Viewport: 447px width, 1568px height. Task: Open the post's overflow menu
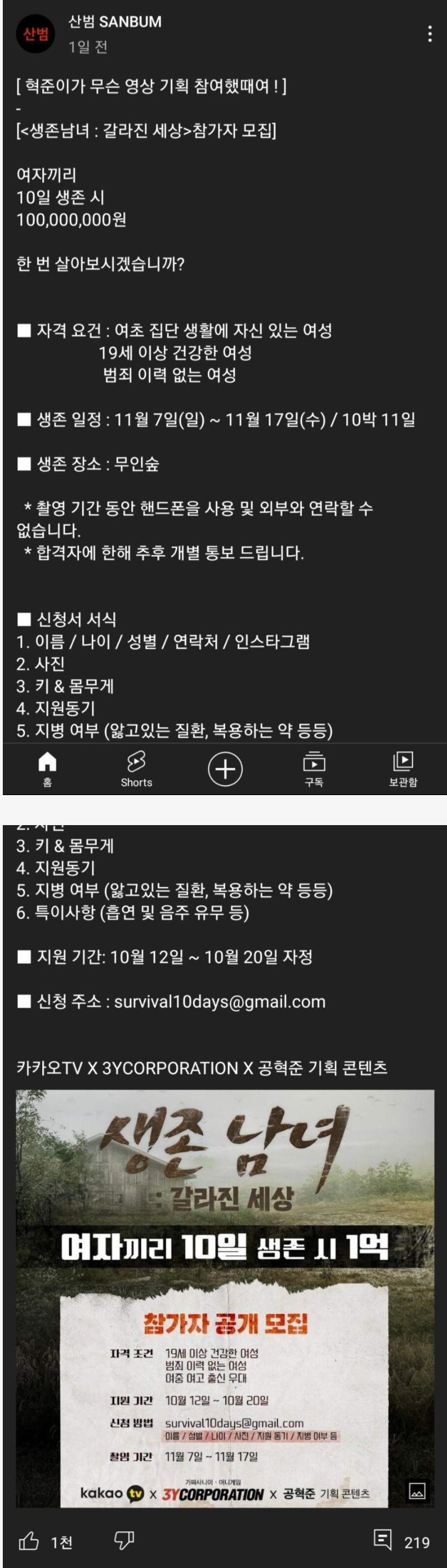(x=430, y=34)
